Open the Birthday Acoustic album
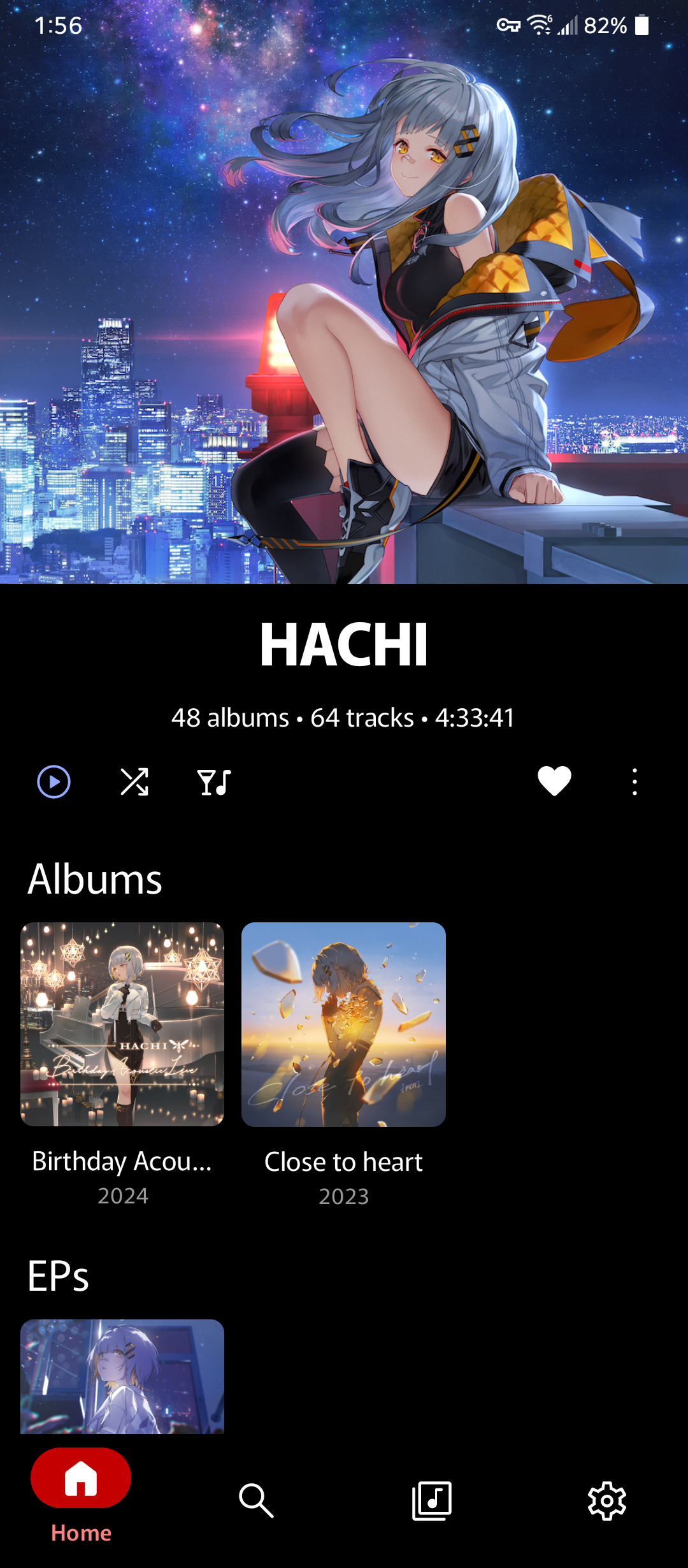Viewport: 688px width, 1568px height. tap(122, 1024)
